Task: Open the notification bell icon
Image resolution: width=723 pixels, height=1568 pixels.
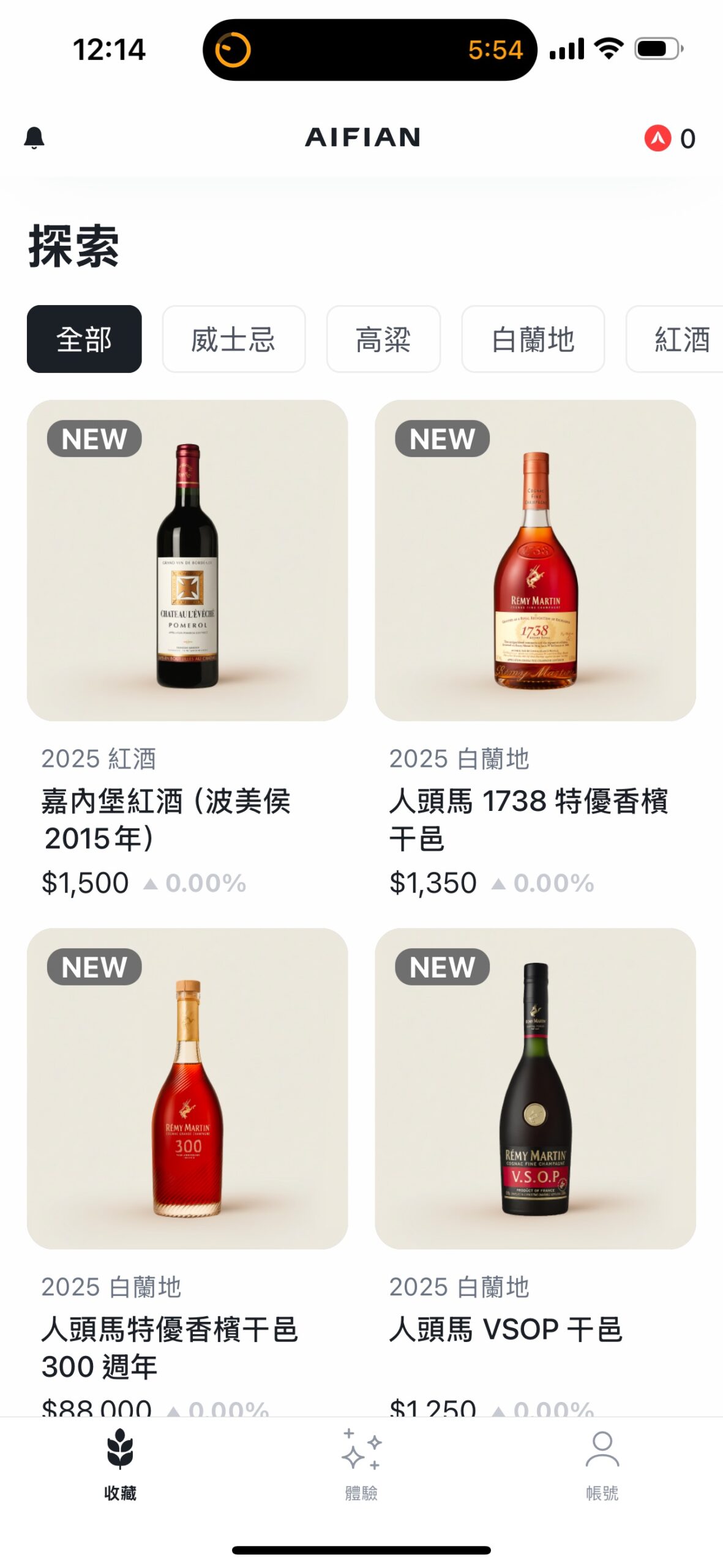Action: 36,137
